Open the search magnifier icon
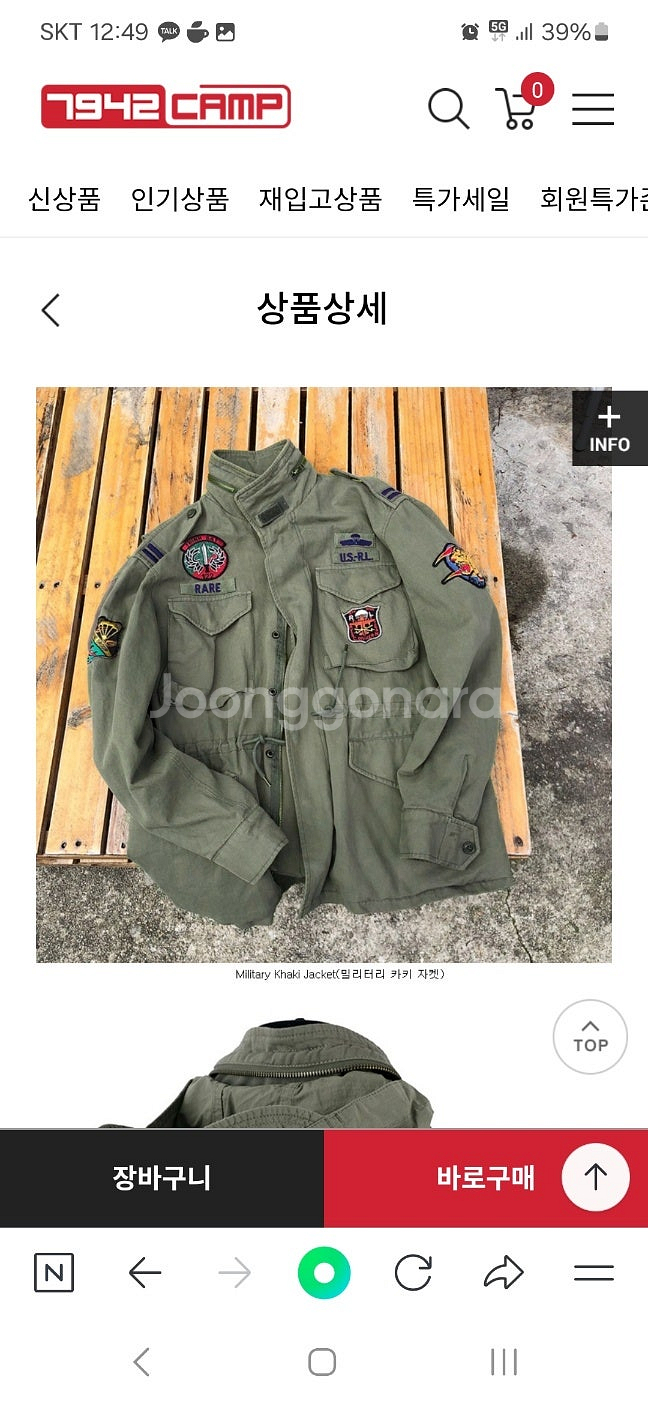This screenshot has height=1404, width=648. [x=448, y=108]
